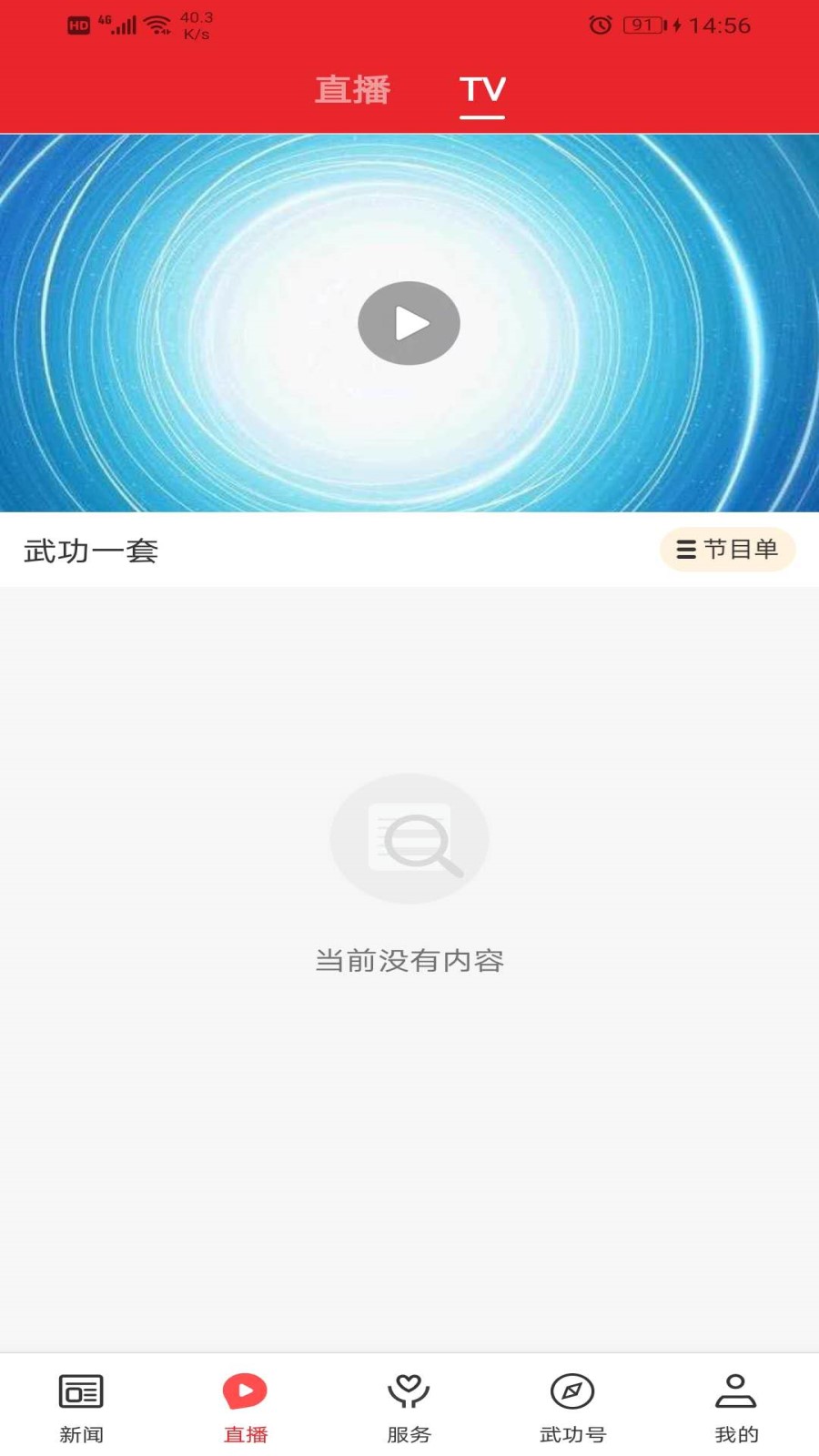Image resolution: width=819 pixels, height=1456 pixels.
Task: Tap the Wugong Hao (武功号) compass icon
Action: pos(572,1390)
